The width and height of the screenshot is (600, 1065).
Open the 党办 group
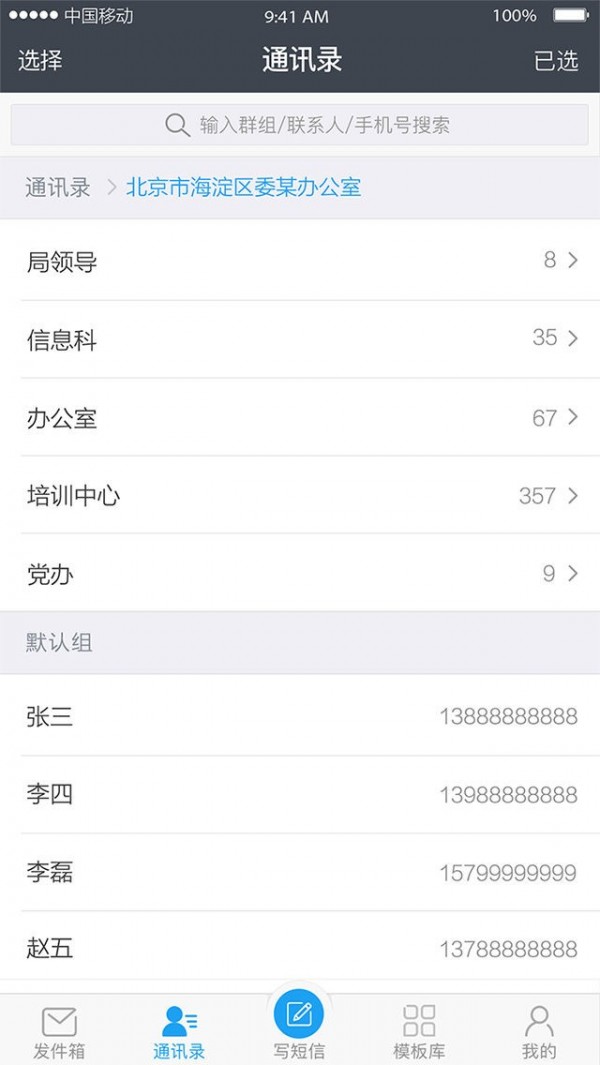coord(300,574)
